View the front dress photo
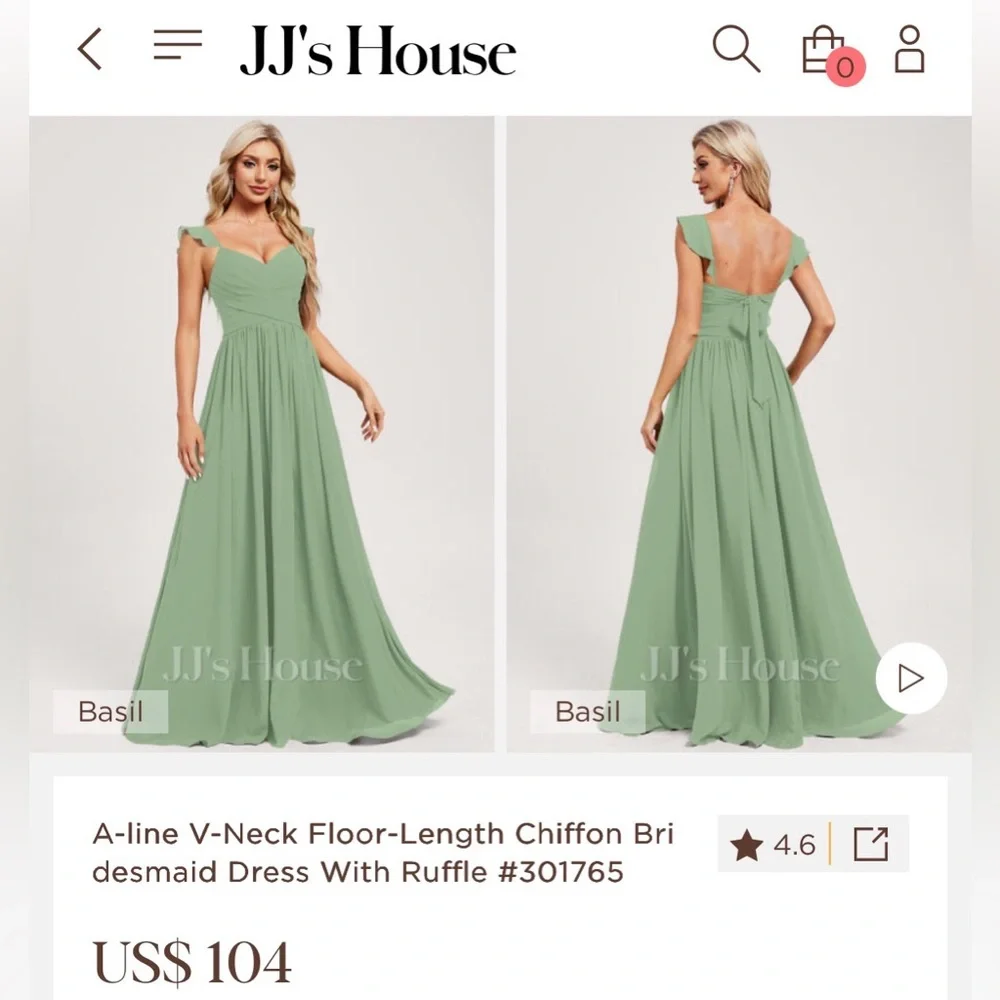 tap(262, 430)
